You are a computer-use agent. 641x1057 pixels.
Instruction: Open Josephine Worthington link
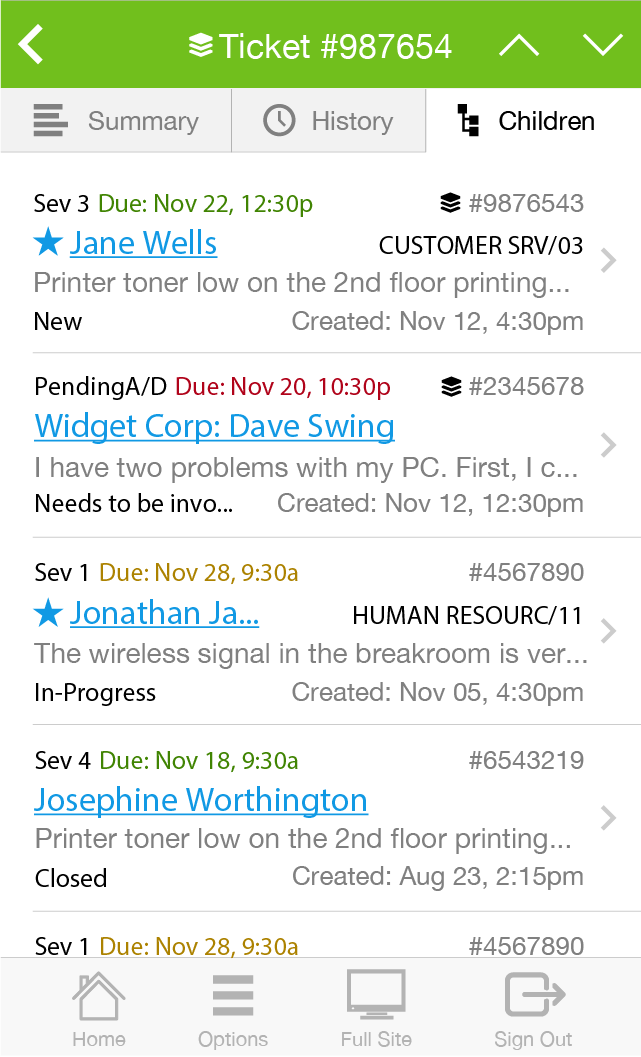[201, 800]
